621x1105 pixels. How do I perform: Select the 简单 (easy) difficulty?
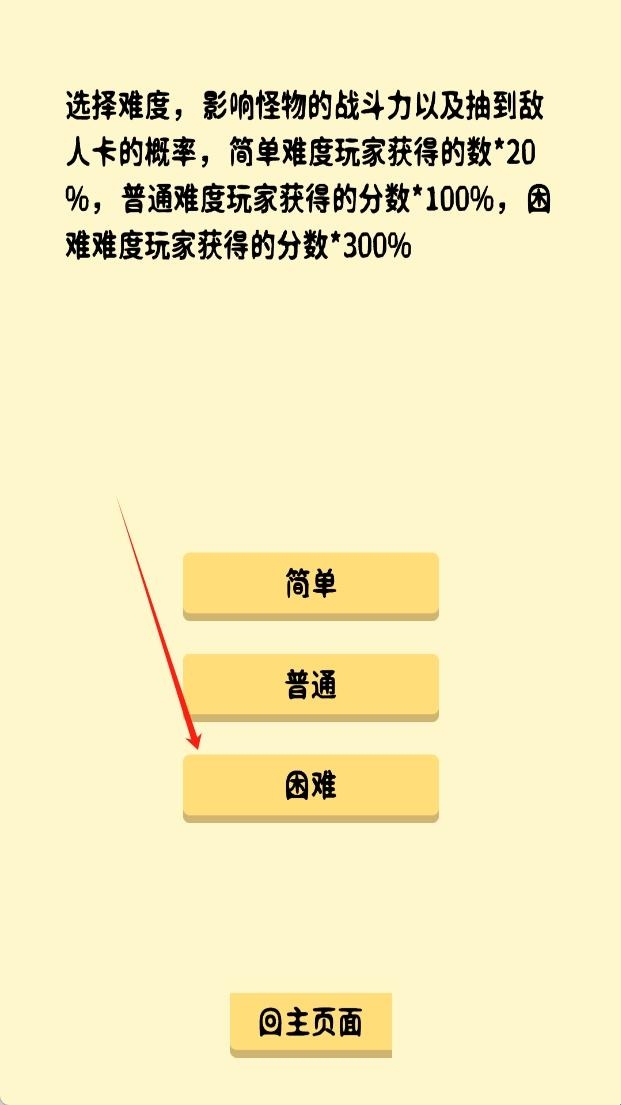click(310, 584)
